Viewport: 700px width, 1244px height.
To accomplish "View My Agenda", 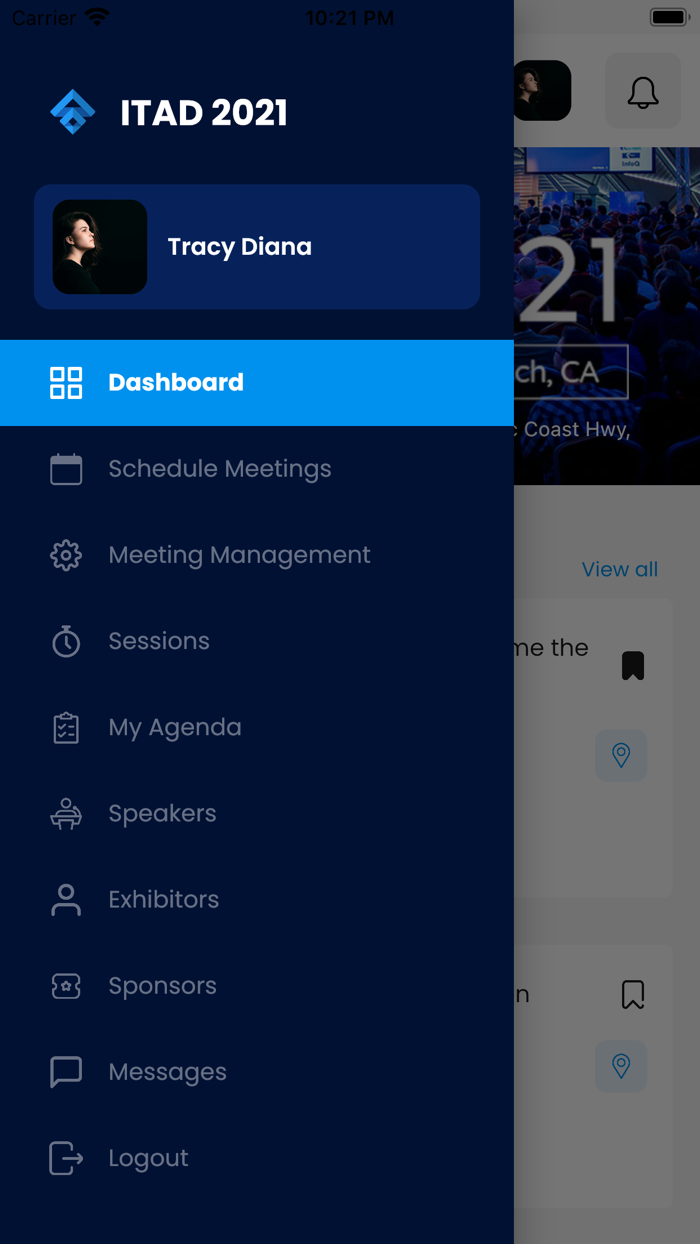I will [x=174, y=727].
